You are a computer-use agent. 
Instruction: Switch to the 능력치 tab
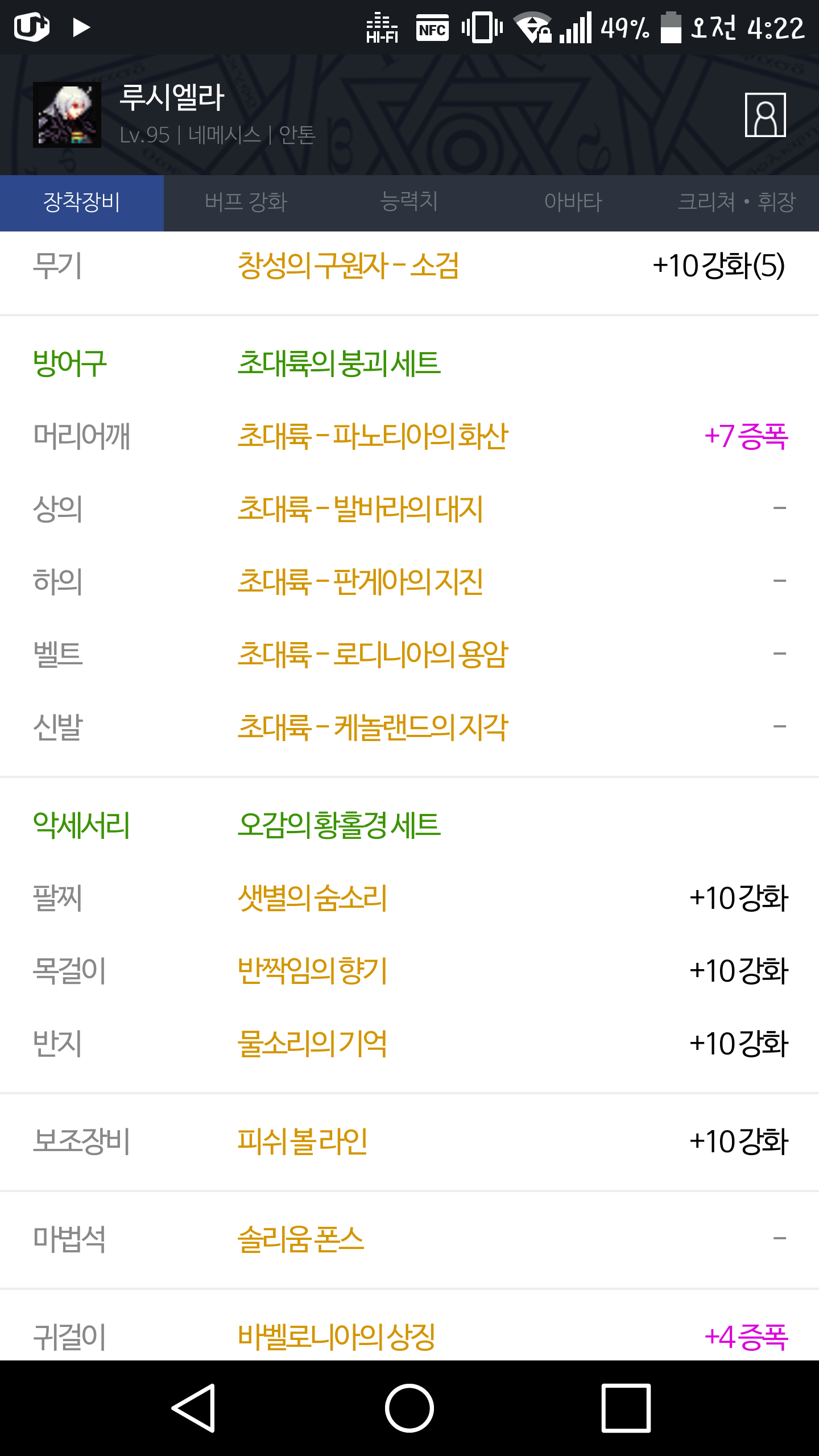point(409,202)
